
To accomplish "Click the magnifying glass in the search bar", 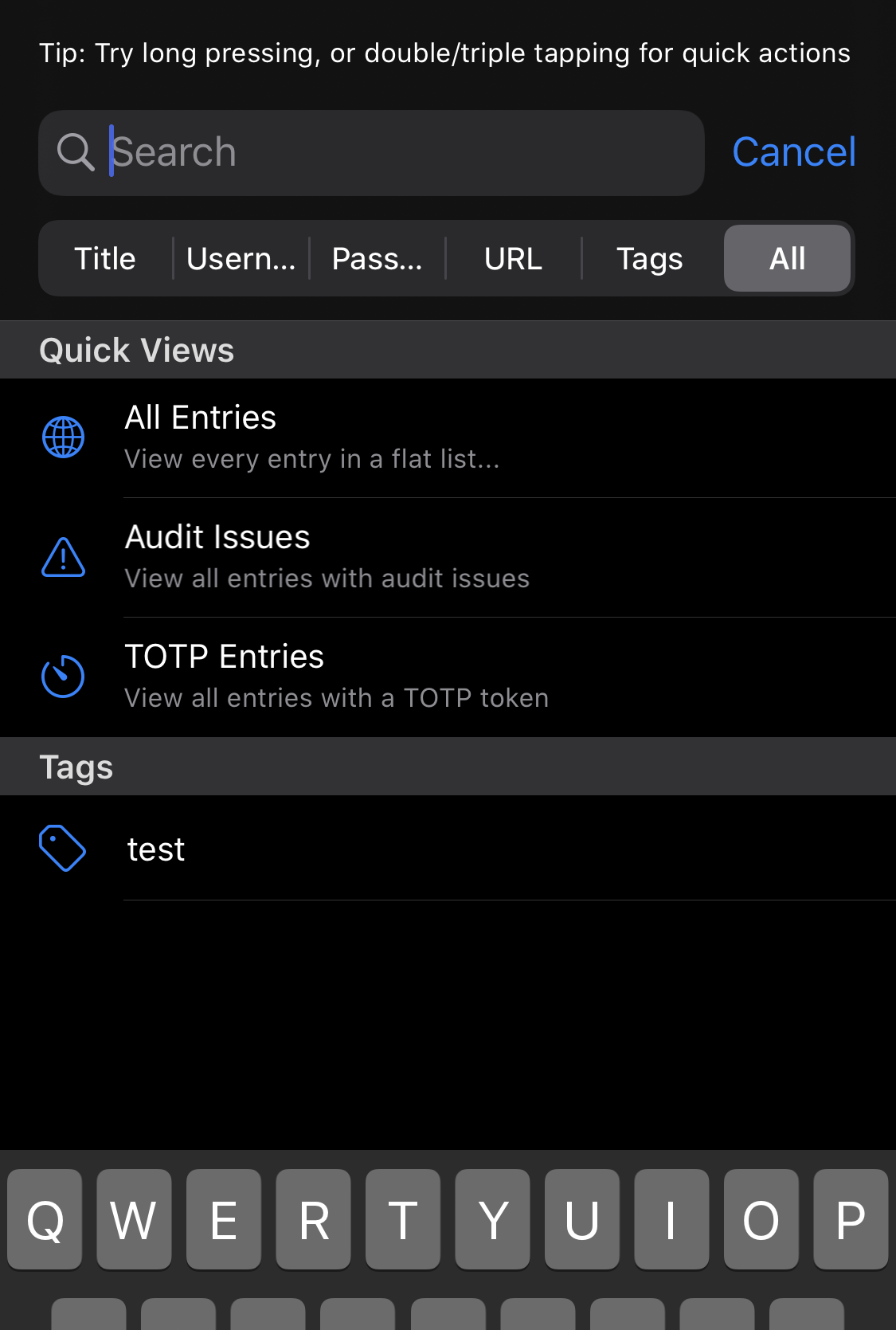I will coord(76,151).
